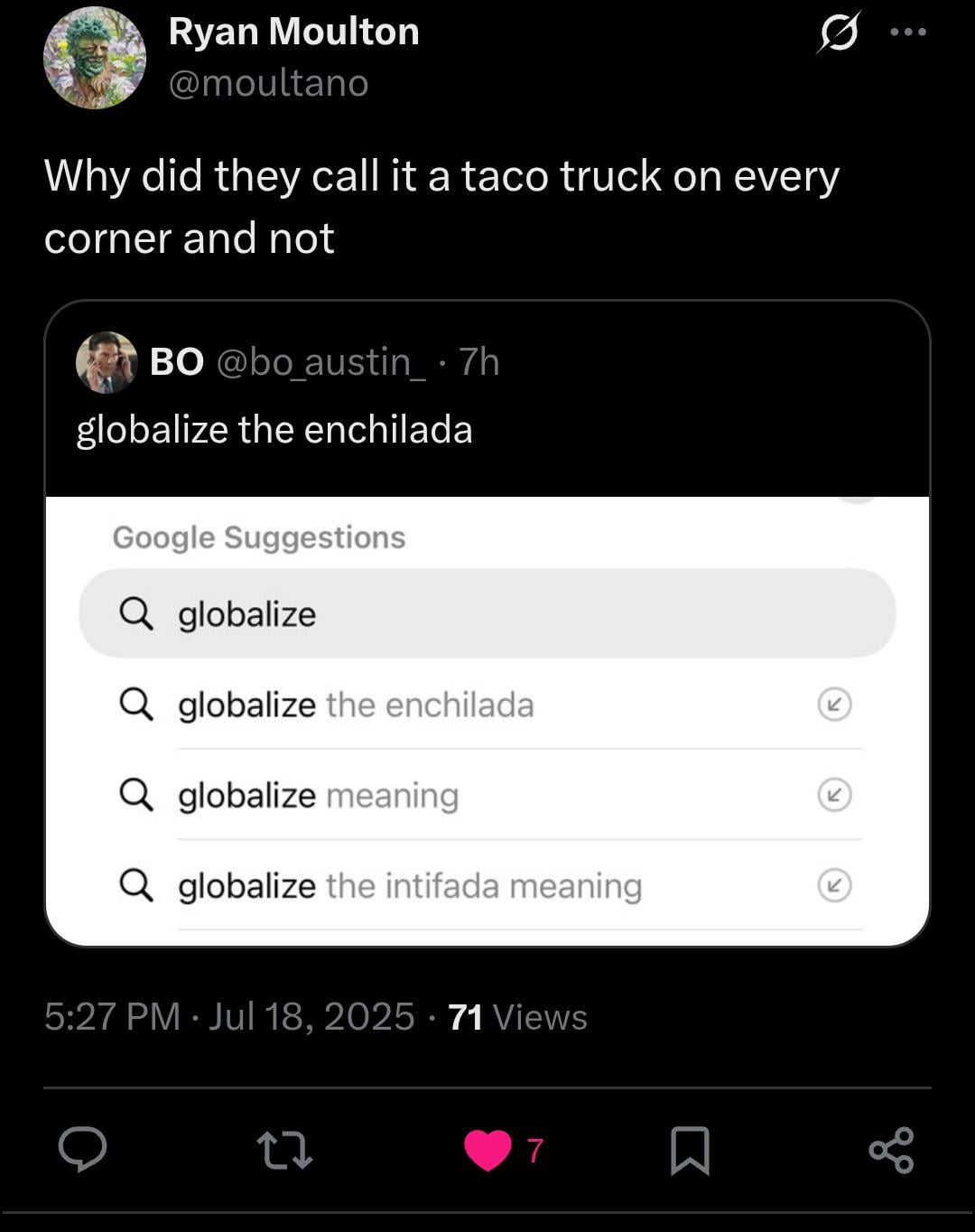Open the three-dot overflow menu
This screenshot has height=1232, width=975.
(x=907, y=33)
